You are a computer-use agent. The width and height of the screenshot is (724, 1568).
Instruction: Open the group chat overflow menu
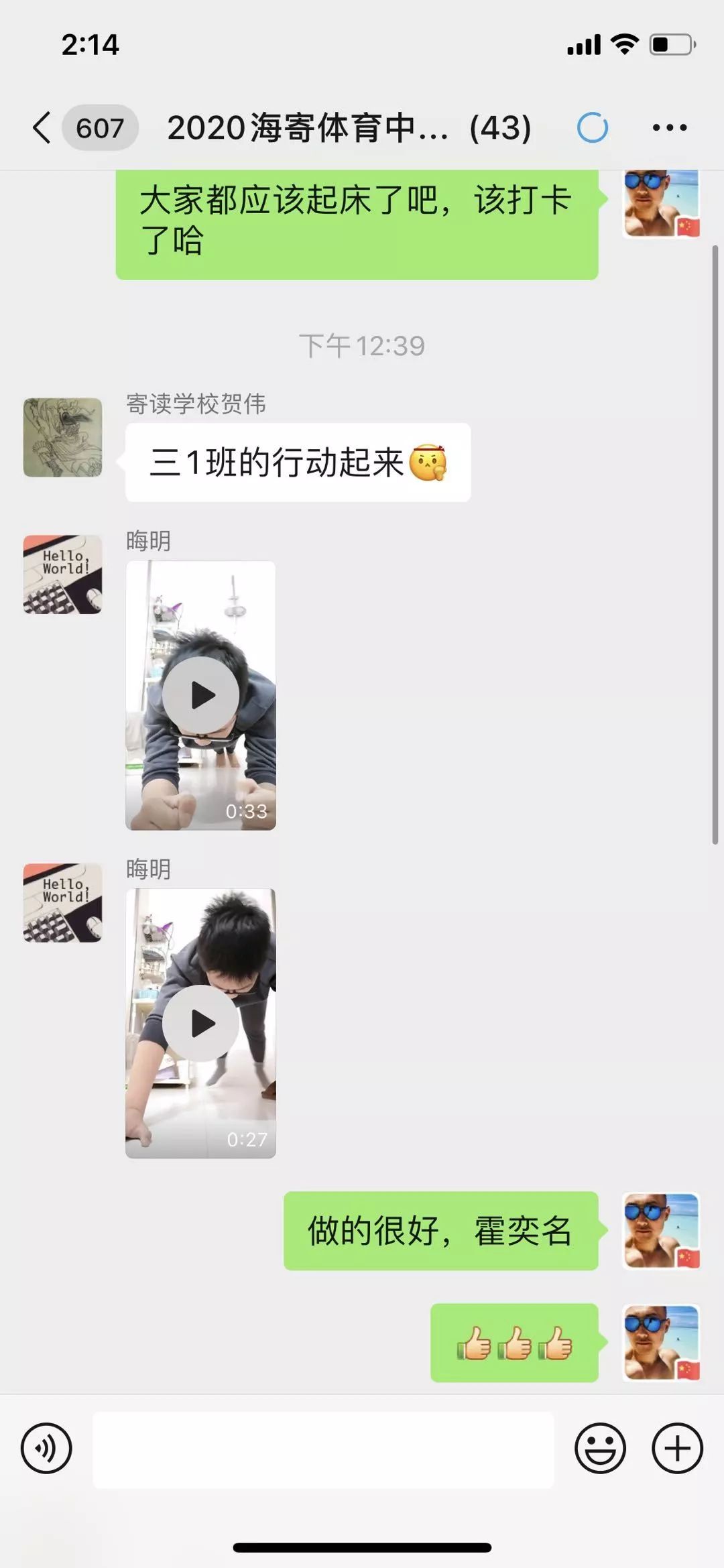click(x=669, y=127)
